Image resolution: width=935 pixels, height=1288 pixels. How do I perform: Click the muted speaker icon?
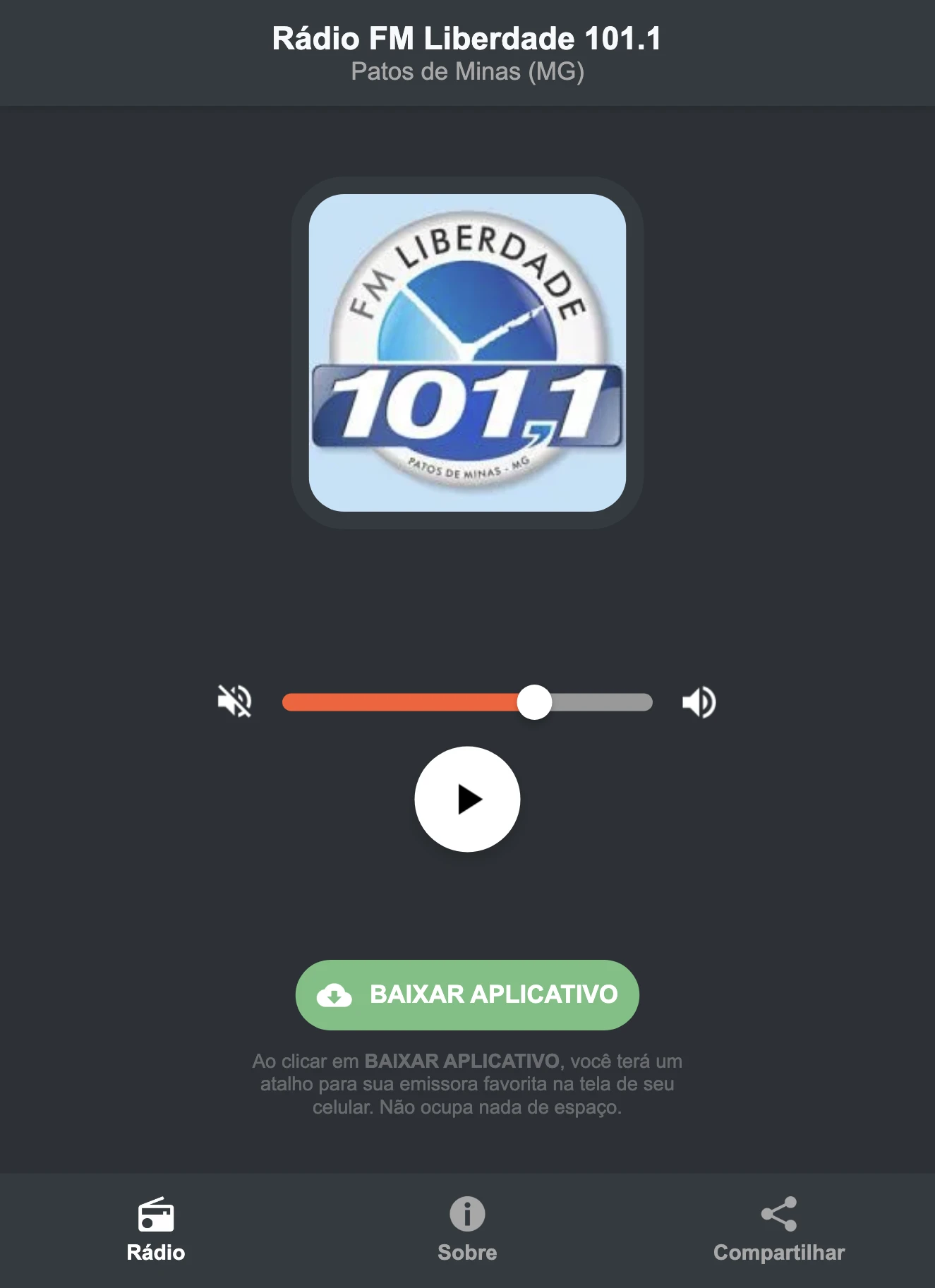tap(234, 701)
